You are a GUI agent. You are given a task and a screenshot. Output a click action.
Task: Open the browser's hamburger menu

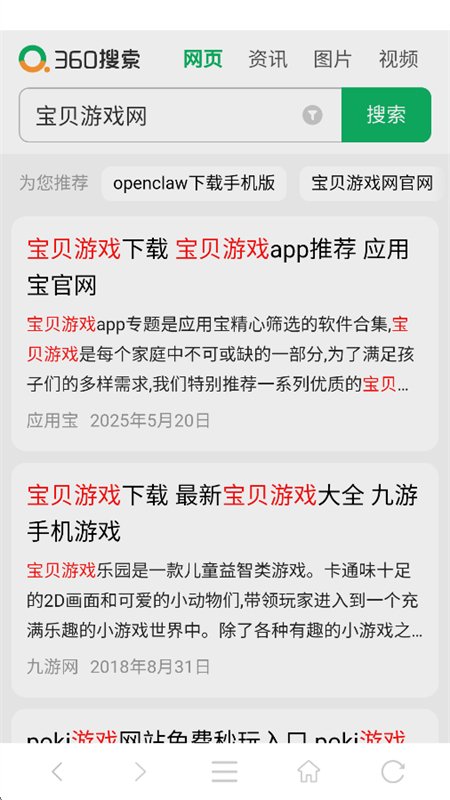pyautogui.click(x=224, y=771)
